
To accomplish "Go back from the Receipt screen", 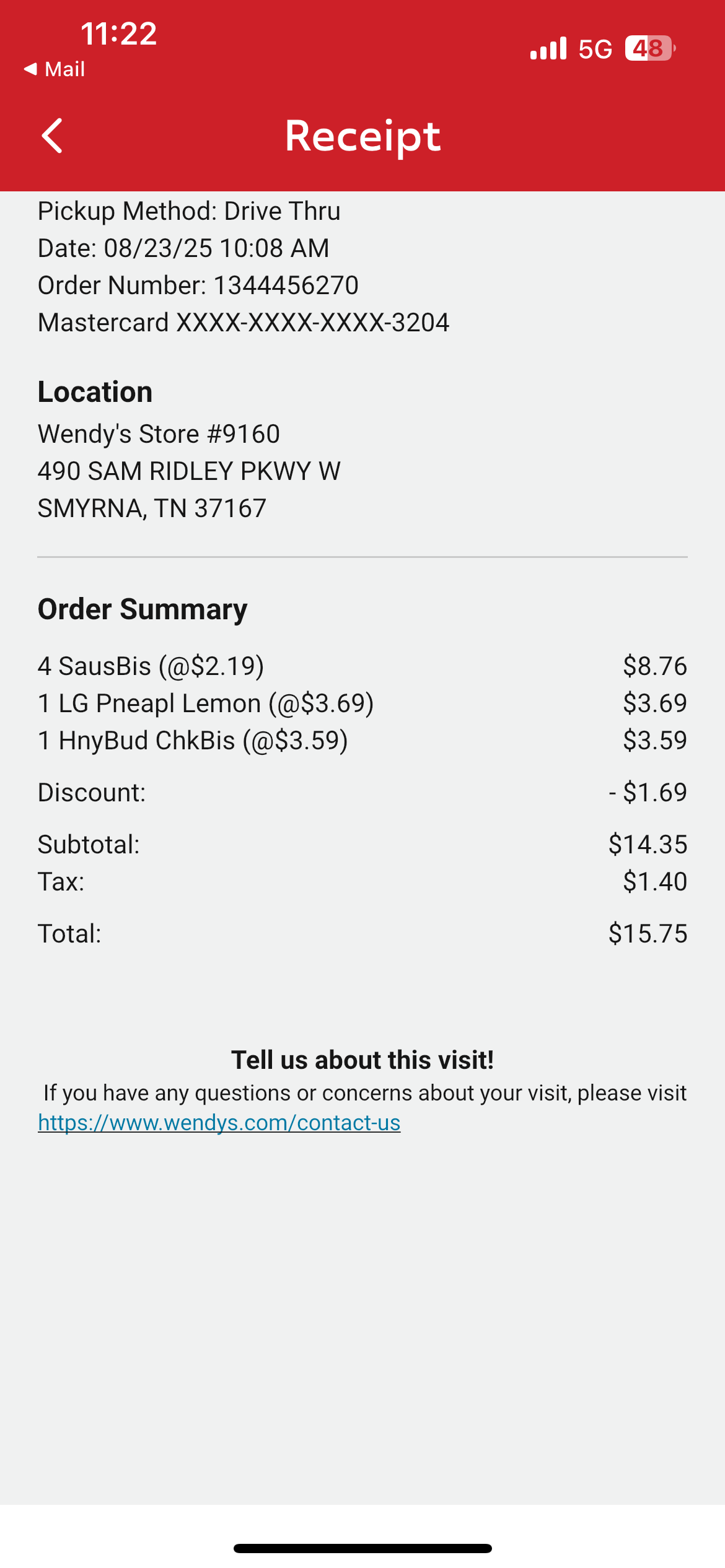I will pyautogui.click(x=53, y=136).
